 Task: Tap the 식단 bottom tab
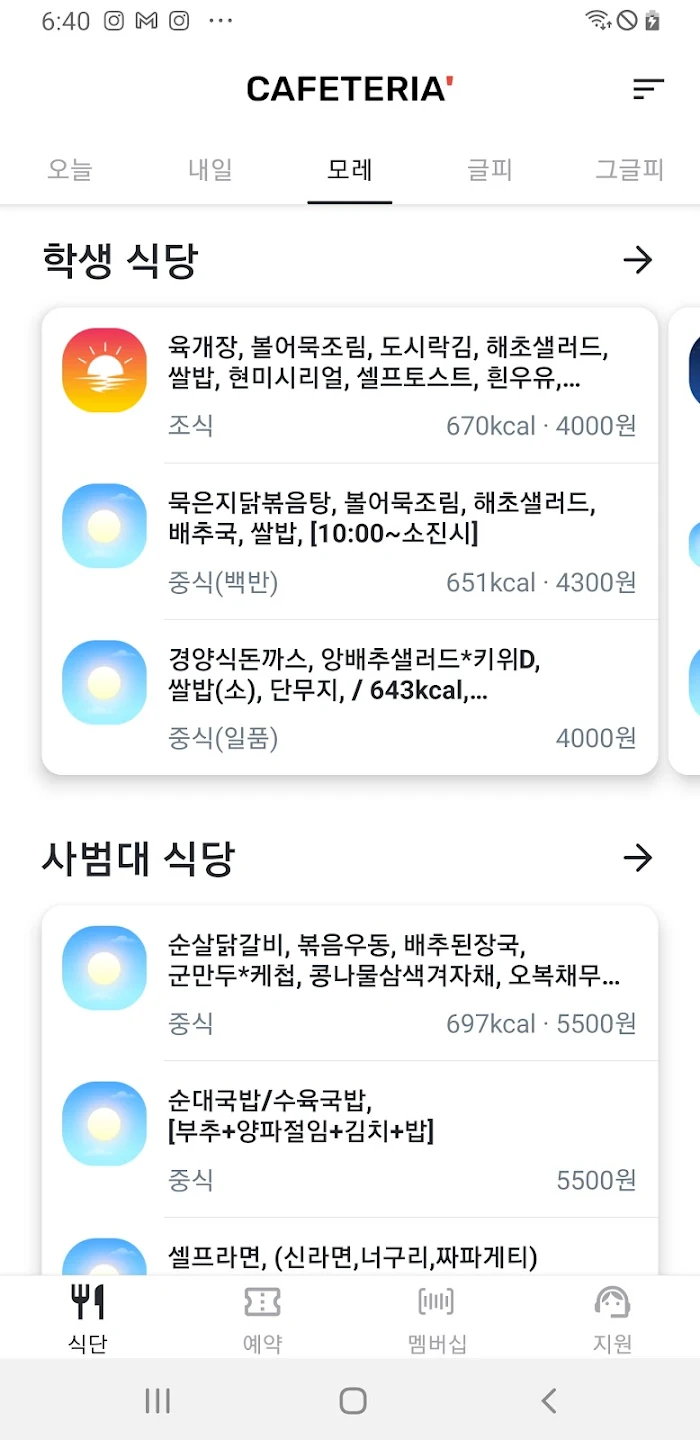pos(88,1319)
